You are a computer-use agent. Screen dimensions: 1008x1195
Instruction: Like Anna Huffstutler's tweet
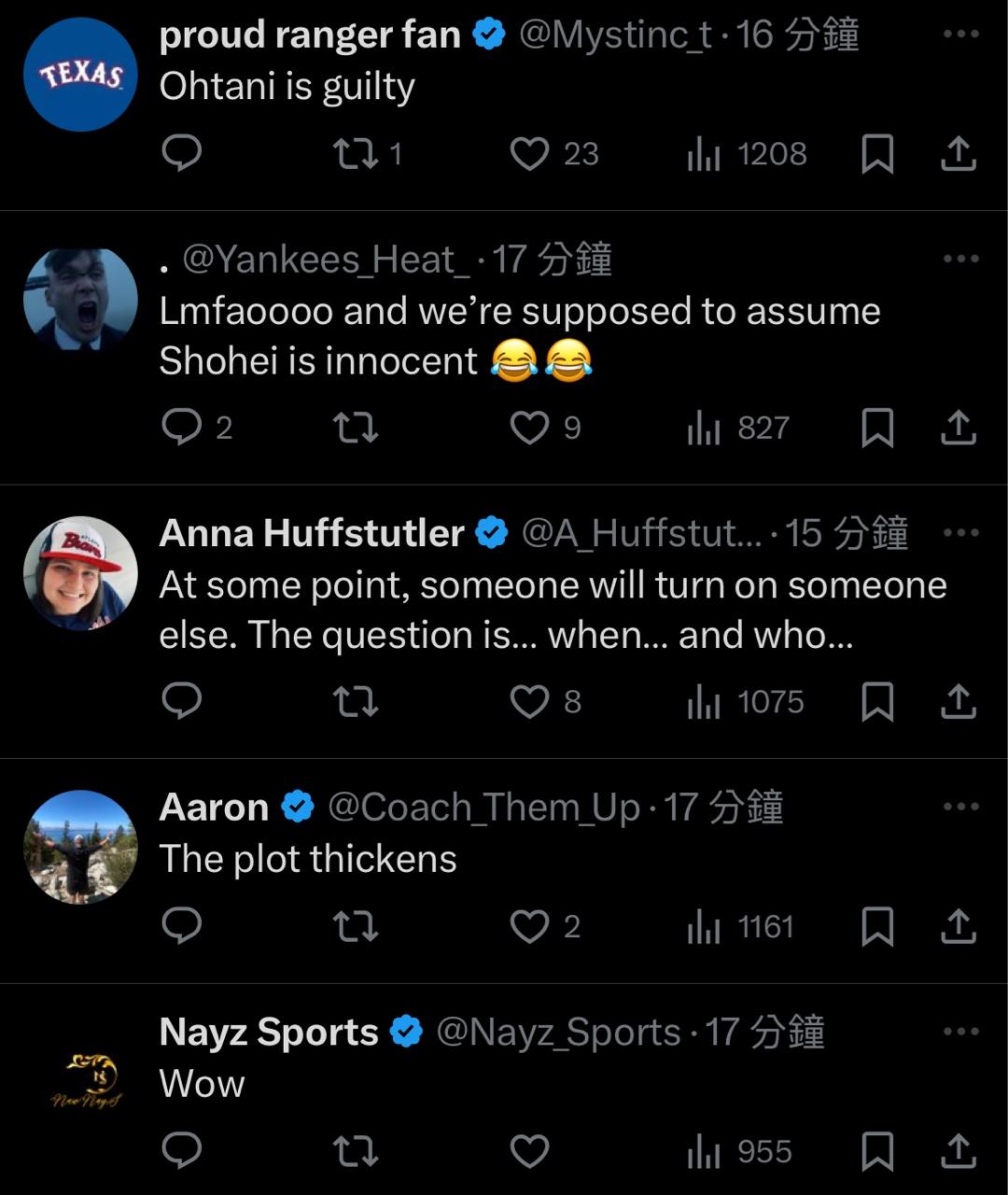[529, 701]
